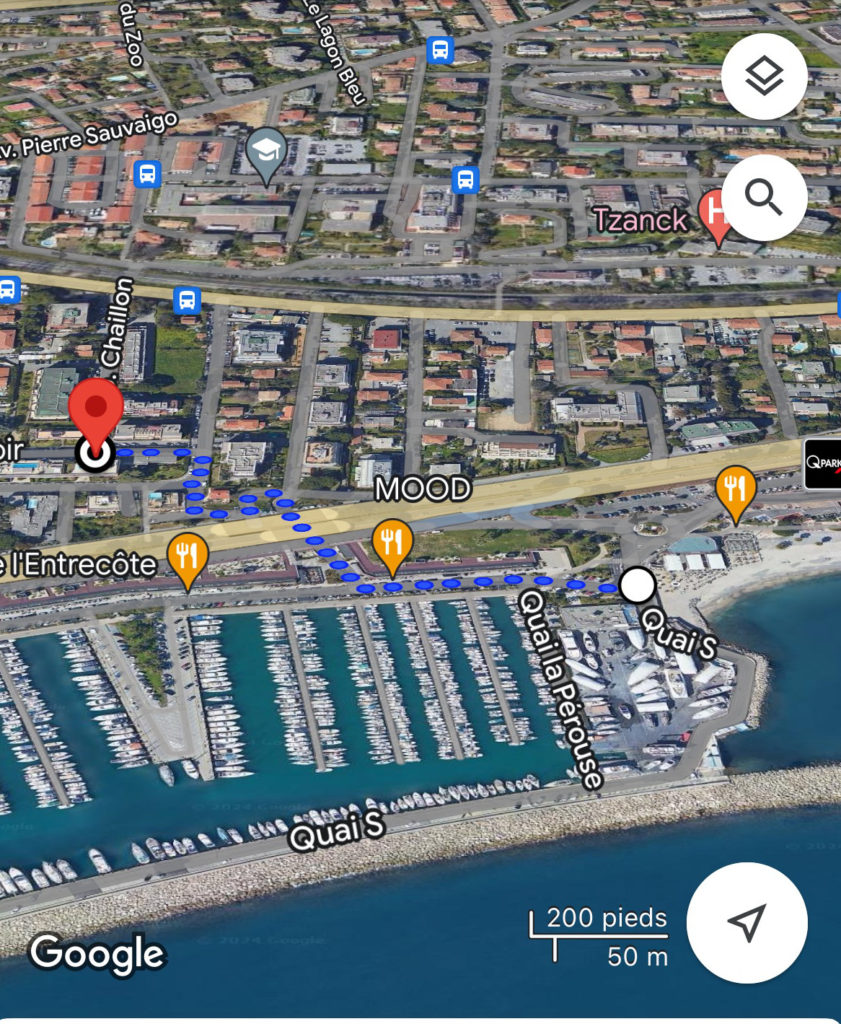Select the school marker with graduation cap
Viewport: 841px width, 1024px height.
pos(266,153)
